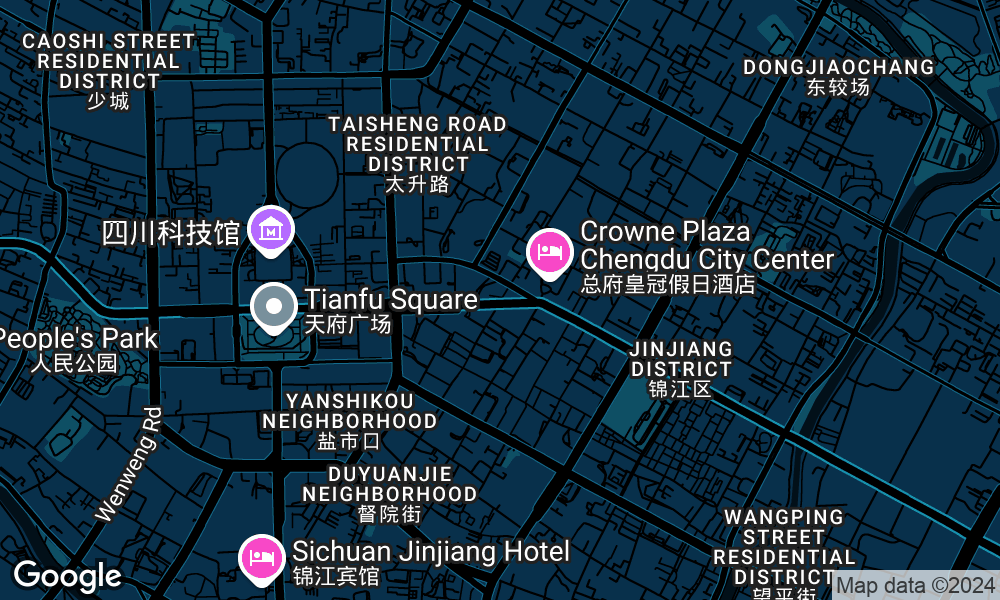
Task: Open the 四川科技馆 museum pin
Action: [270, 229]
